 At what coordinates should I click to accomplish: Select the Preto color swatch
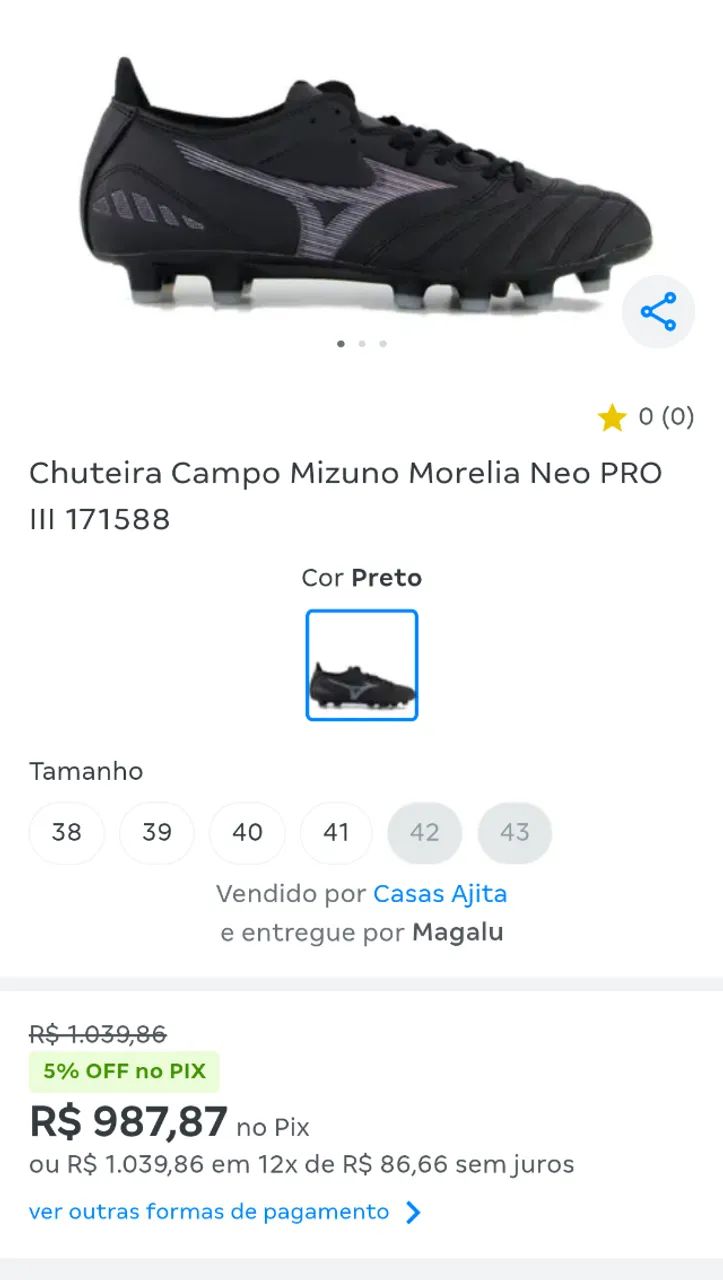(x=362, y=664)
